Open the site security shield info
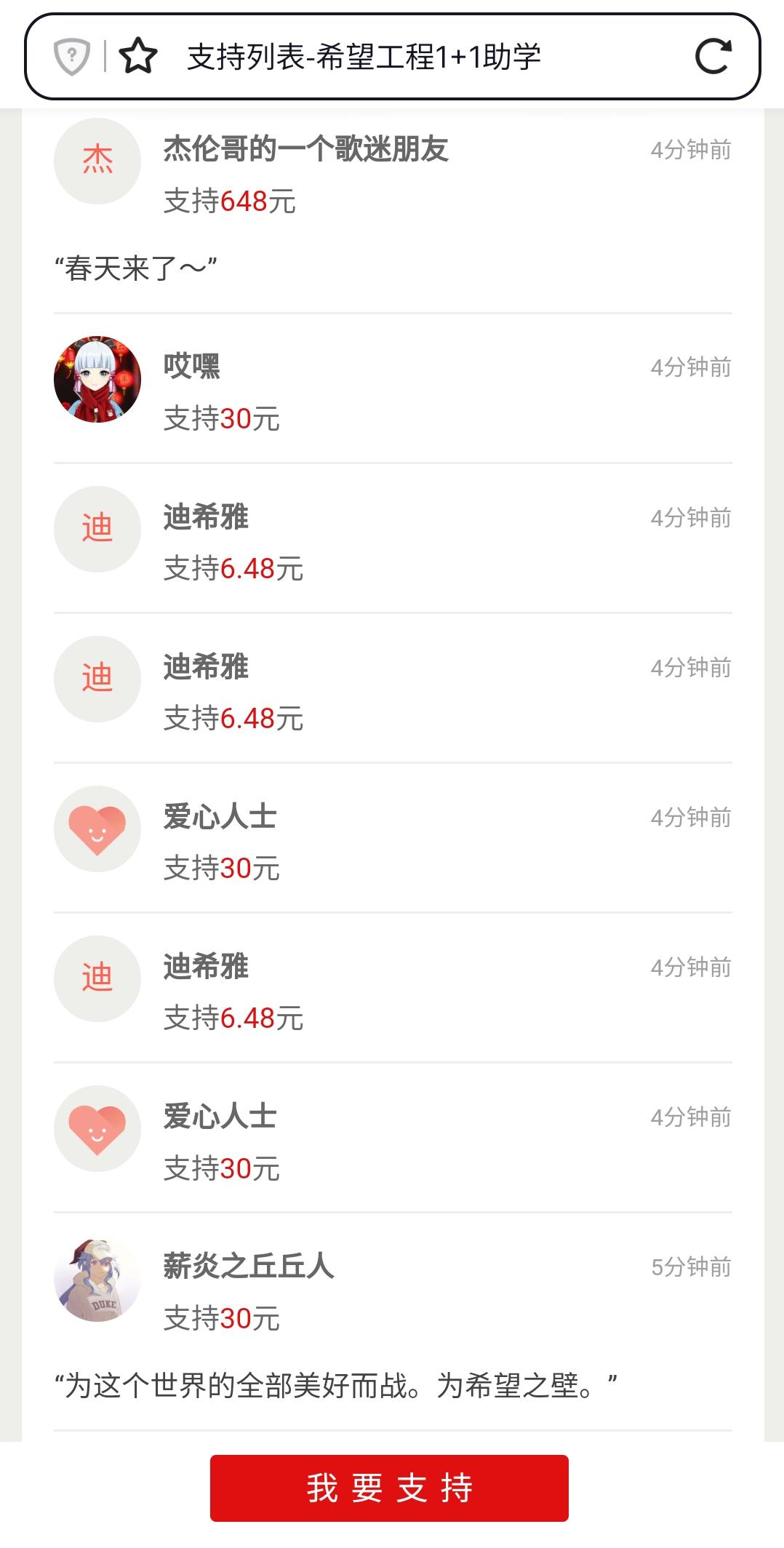 (72, 57)
